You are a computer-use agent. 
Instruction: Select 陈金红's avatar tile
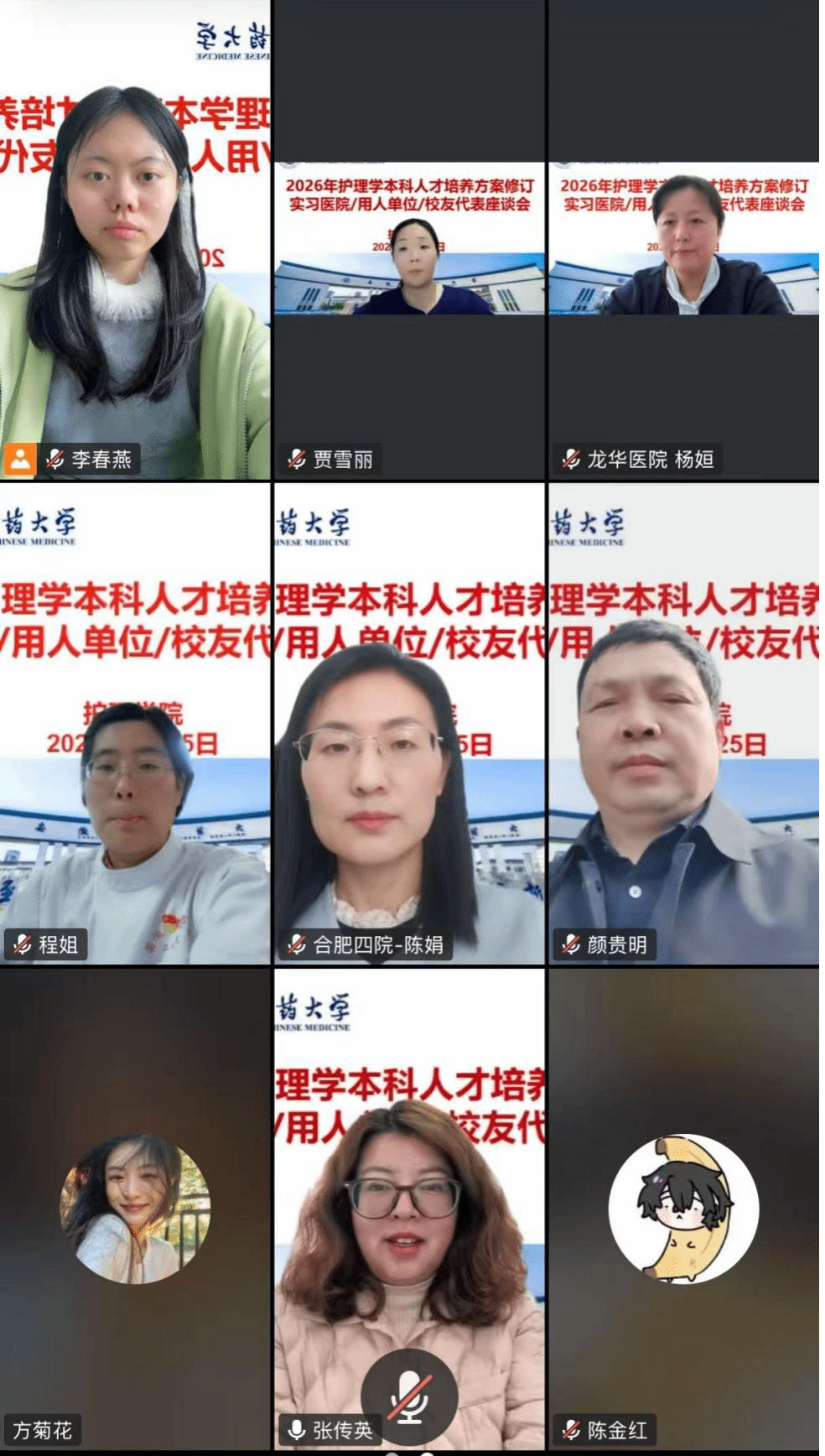pos(684,1208)
